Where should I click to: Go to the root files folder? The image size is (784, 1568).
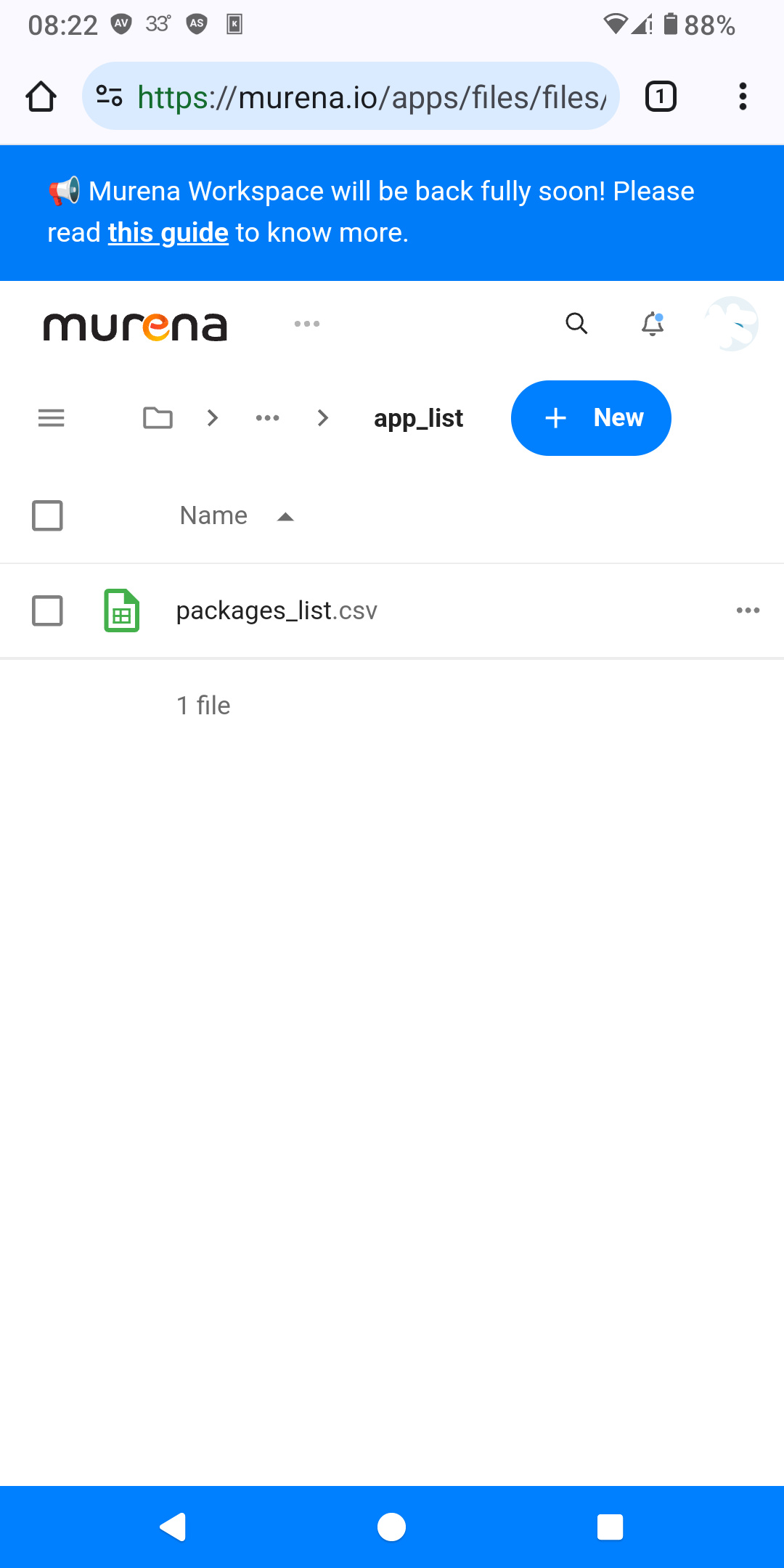pyautogui.click(x=158, y=418)
